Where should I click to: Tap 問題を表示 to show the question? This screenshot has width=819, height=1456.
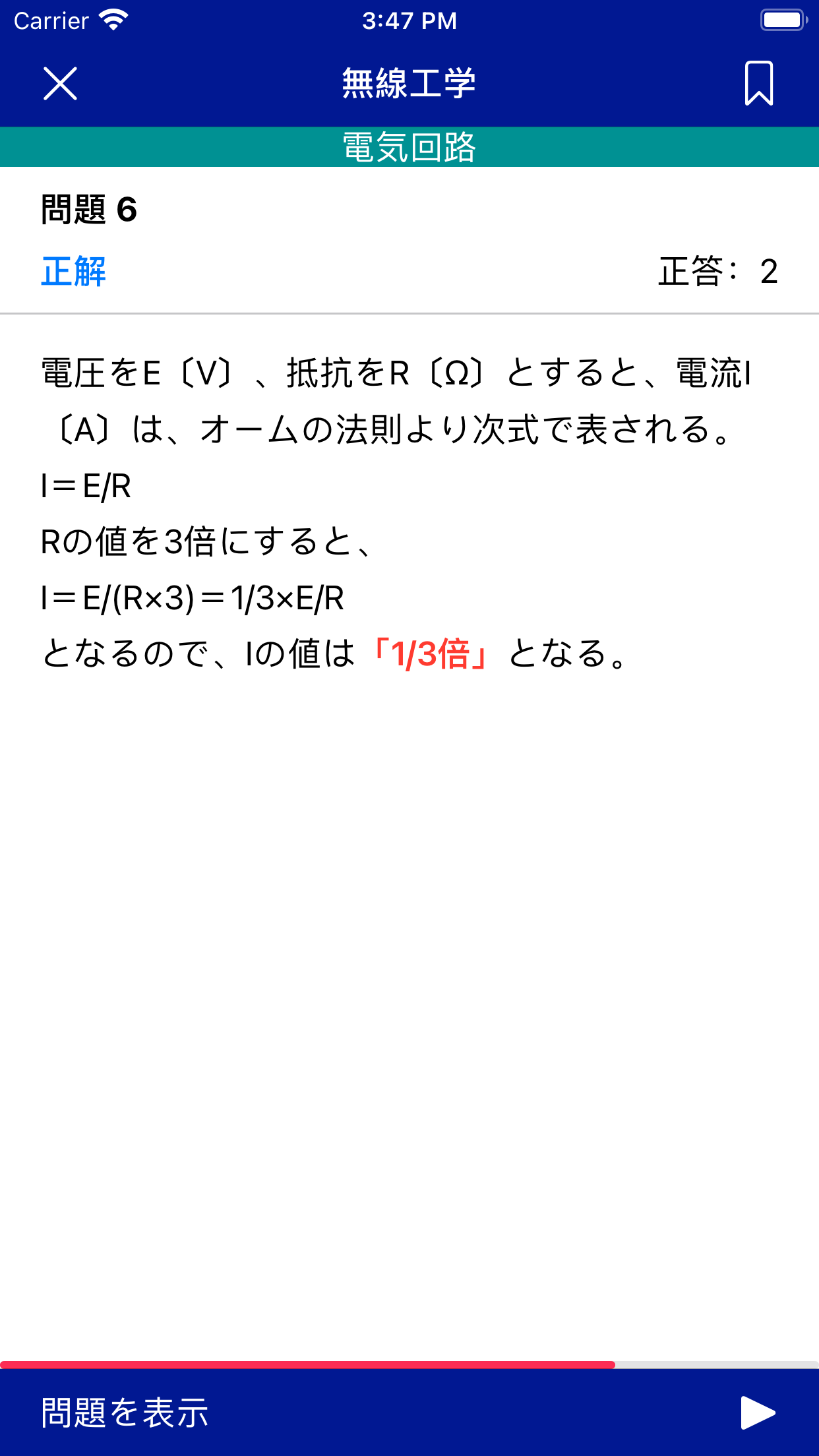click(x=125, y=1412)
